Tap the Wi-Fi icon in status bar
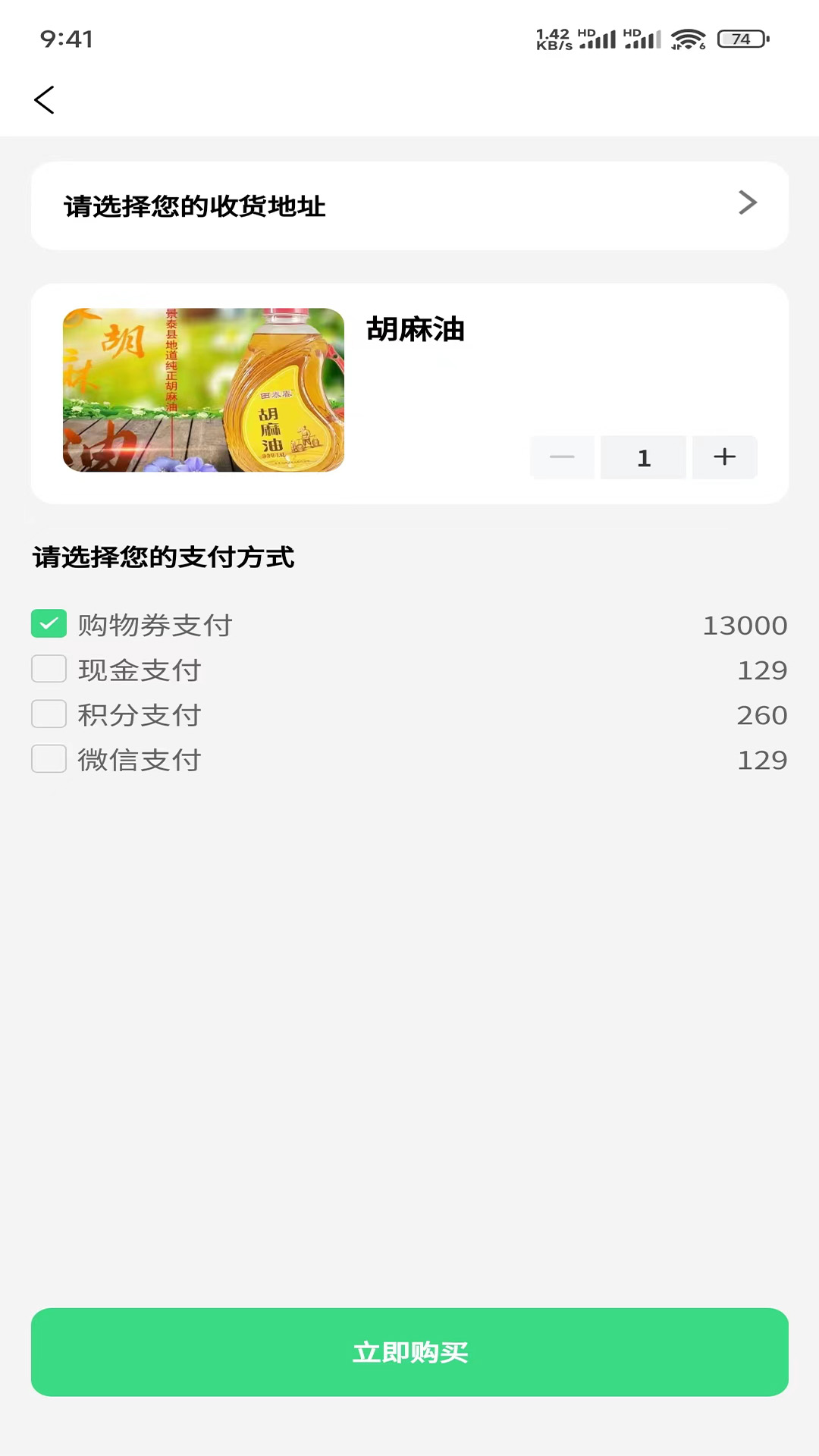Viewport: 819px width, 1456px height. [x=688, y=37]
